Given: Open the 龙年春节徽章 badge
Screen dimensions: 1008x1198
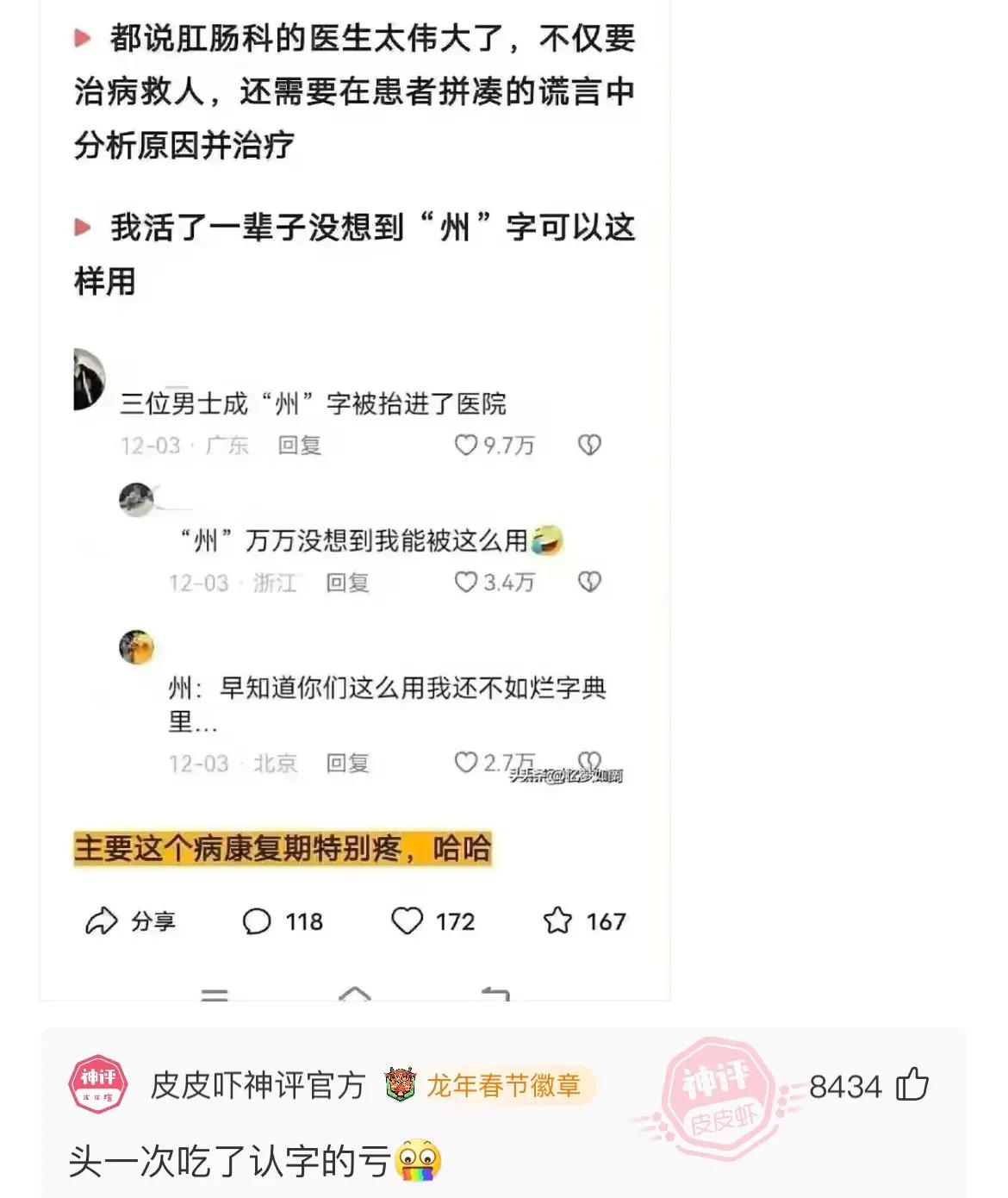Looking at the screenshot, I should click(x=487, y=1085).
